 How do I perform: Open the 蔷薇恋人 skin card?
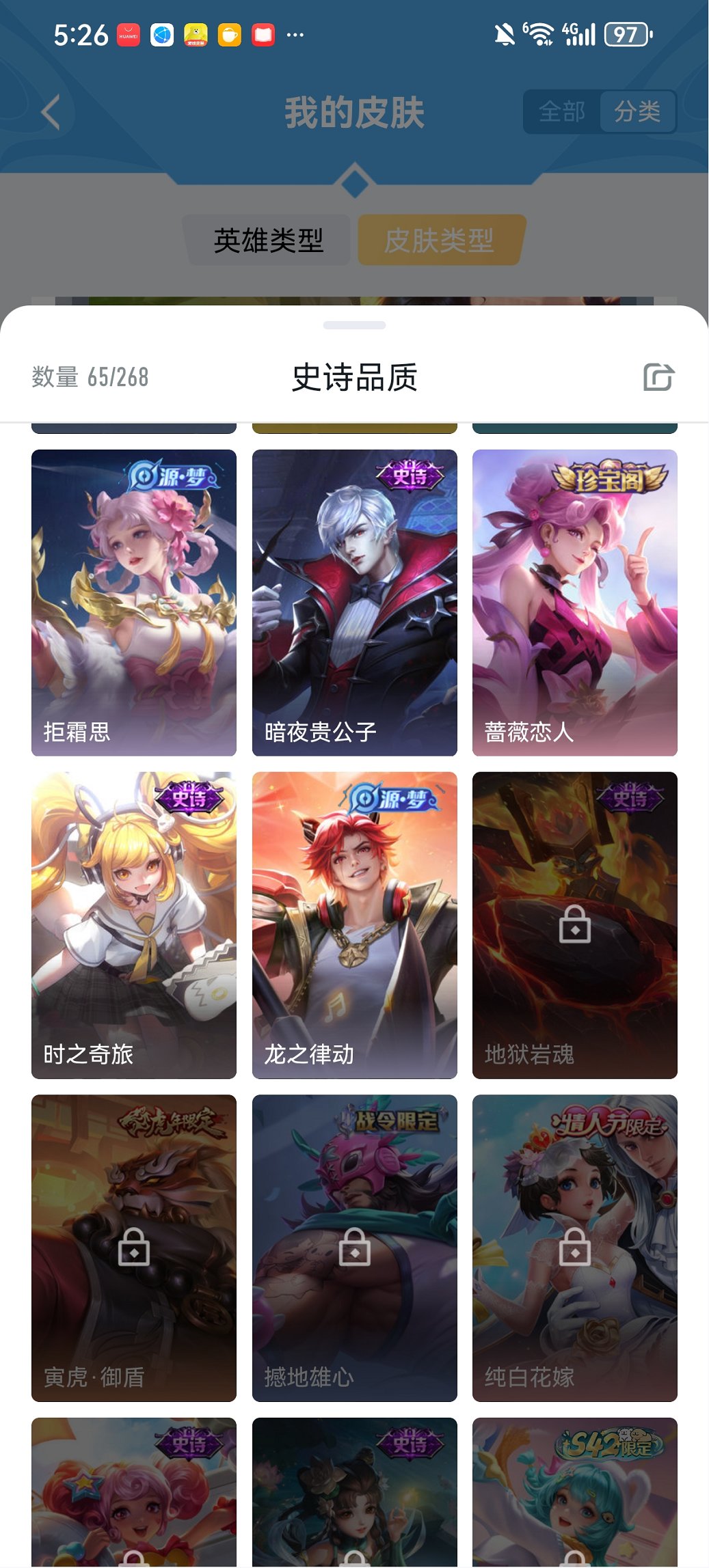574,602
